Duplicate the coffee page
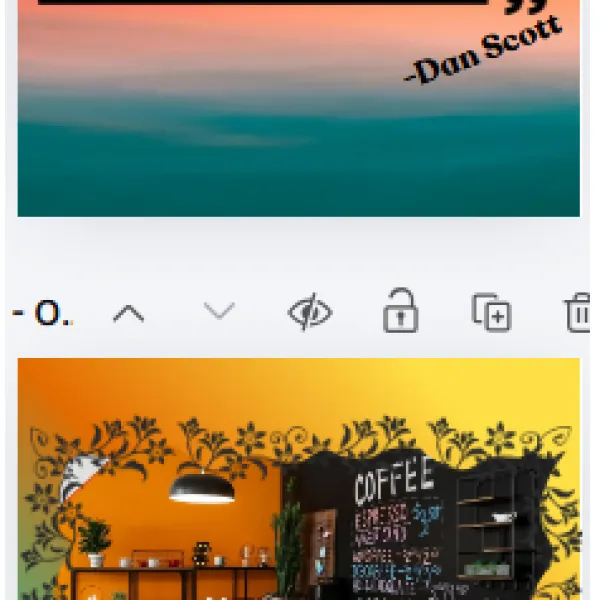 pyautogui.click(x=492, y=312)
